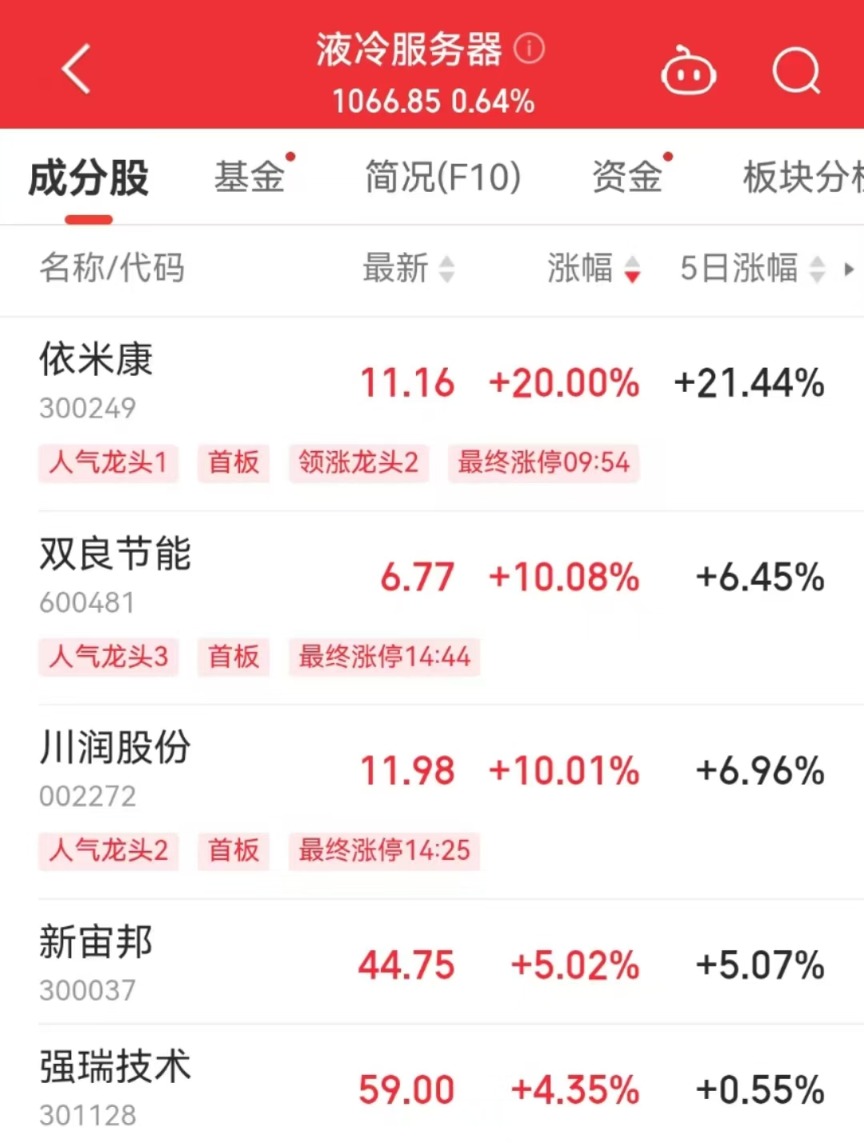Image resolution: width=864 pixels, height=1143 pixels.
Task: Sort the list by 最新 price
Action: [x=408, y=268]
